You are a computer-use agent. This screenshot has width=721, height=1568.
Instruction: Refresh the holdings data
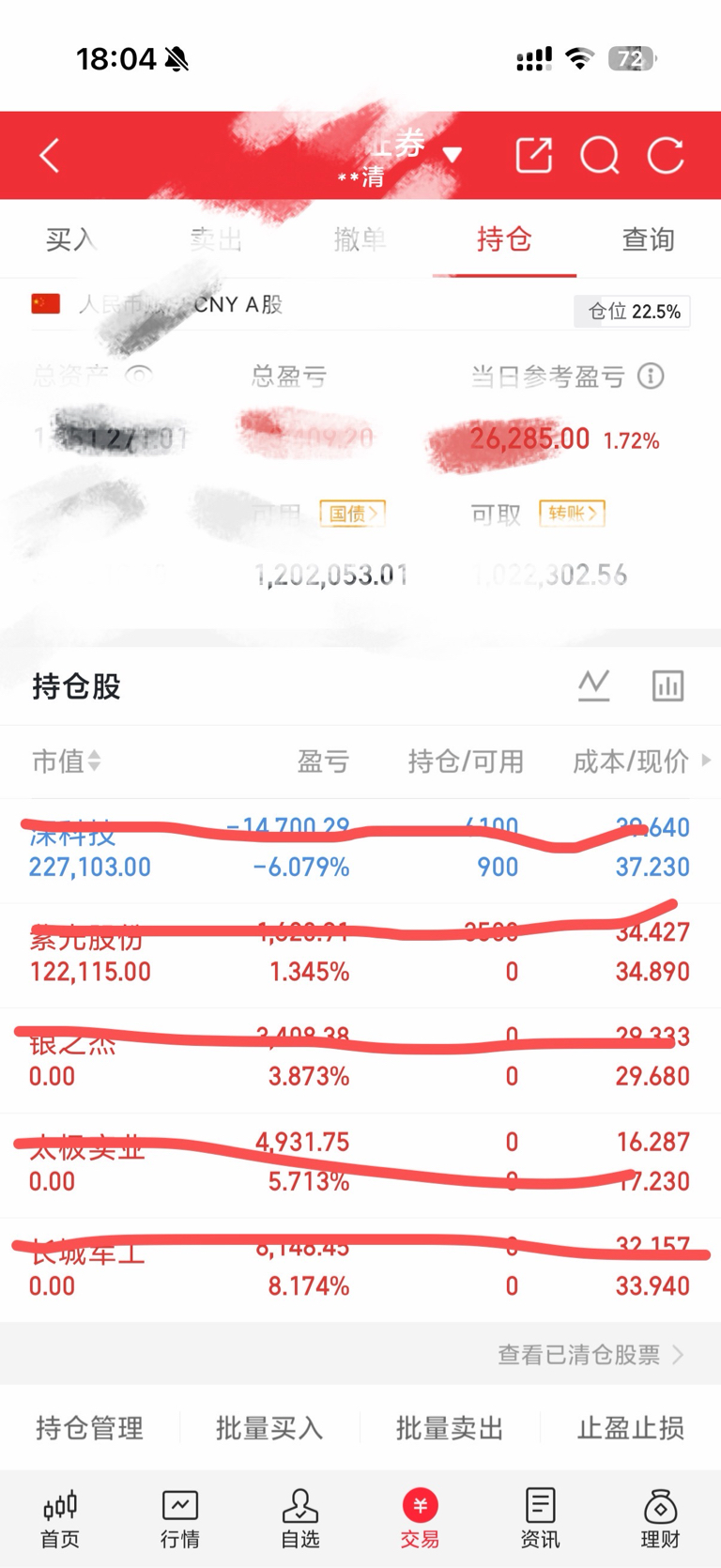[x=666, y=156]
